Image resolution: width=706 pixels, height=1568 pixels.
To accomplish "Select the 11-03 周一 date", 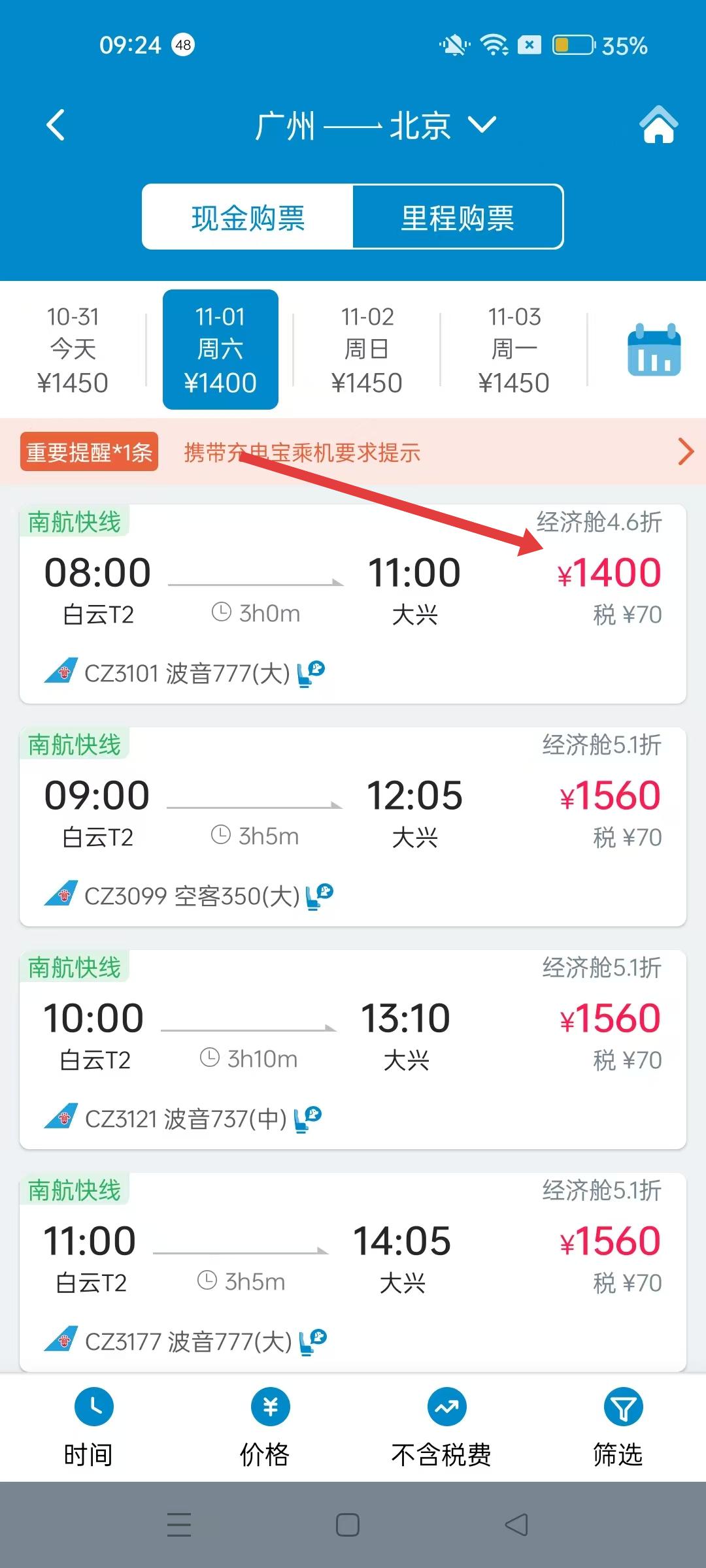I will [514, 350].
